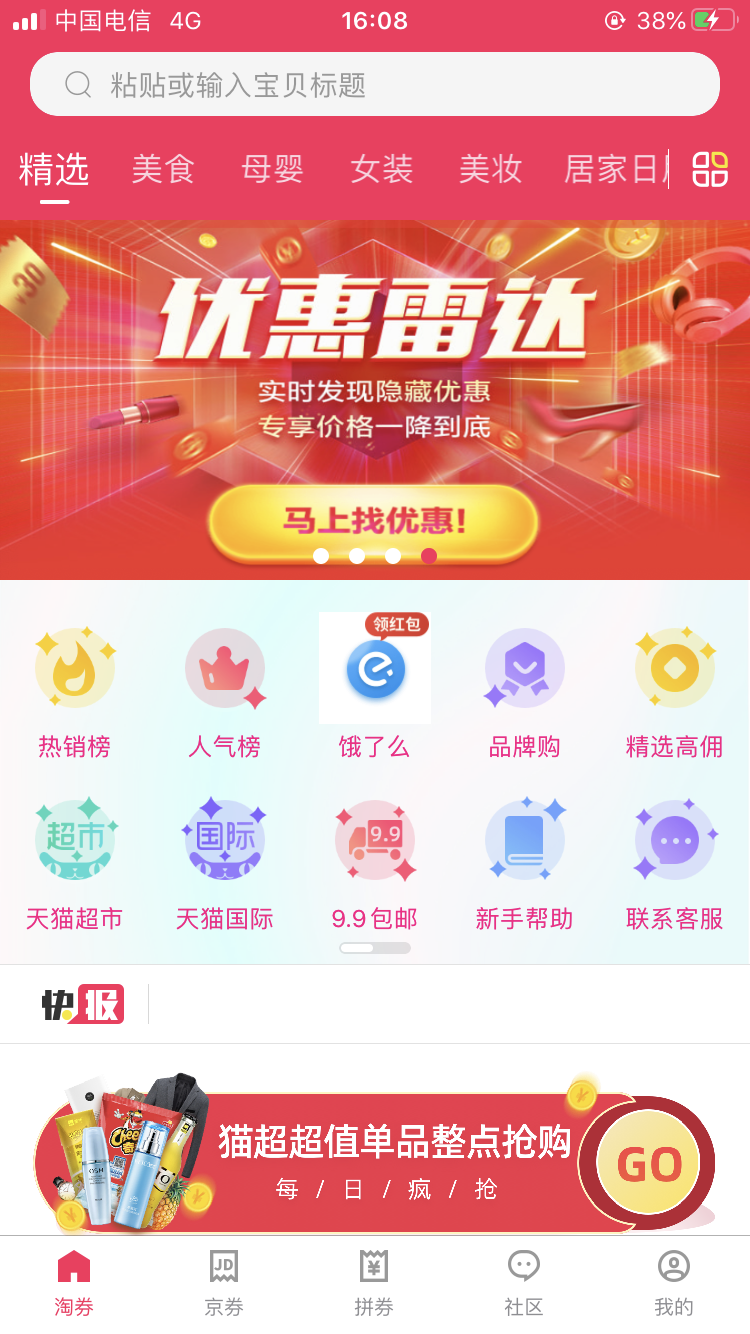Screen dimensions: 750x1334
Task: Tap the search box for product titles
Action: [375, 84]
